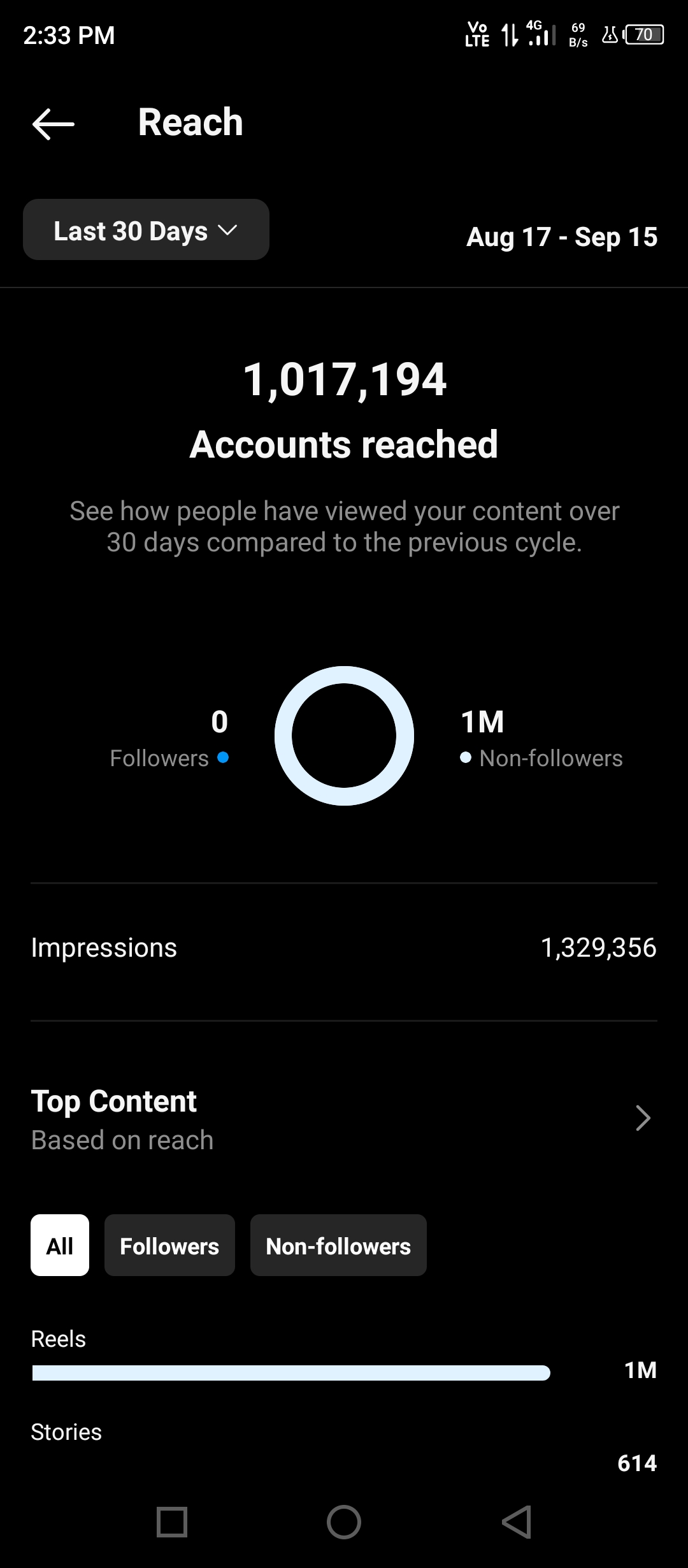
Task: Select the Impressions row
Action: pyautogui.click(x=344, y=947)
